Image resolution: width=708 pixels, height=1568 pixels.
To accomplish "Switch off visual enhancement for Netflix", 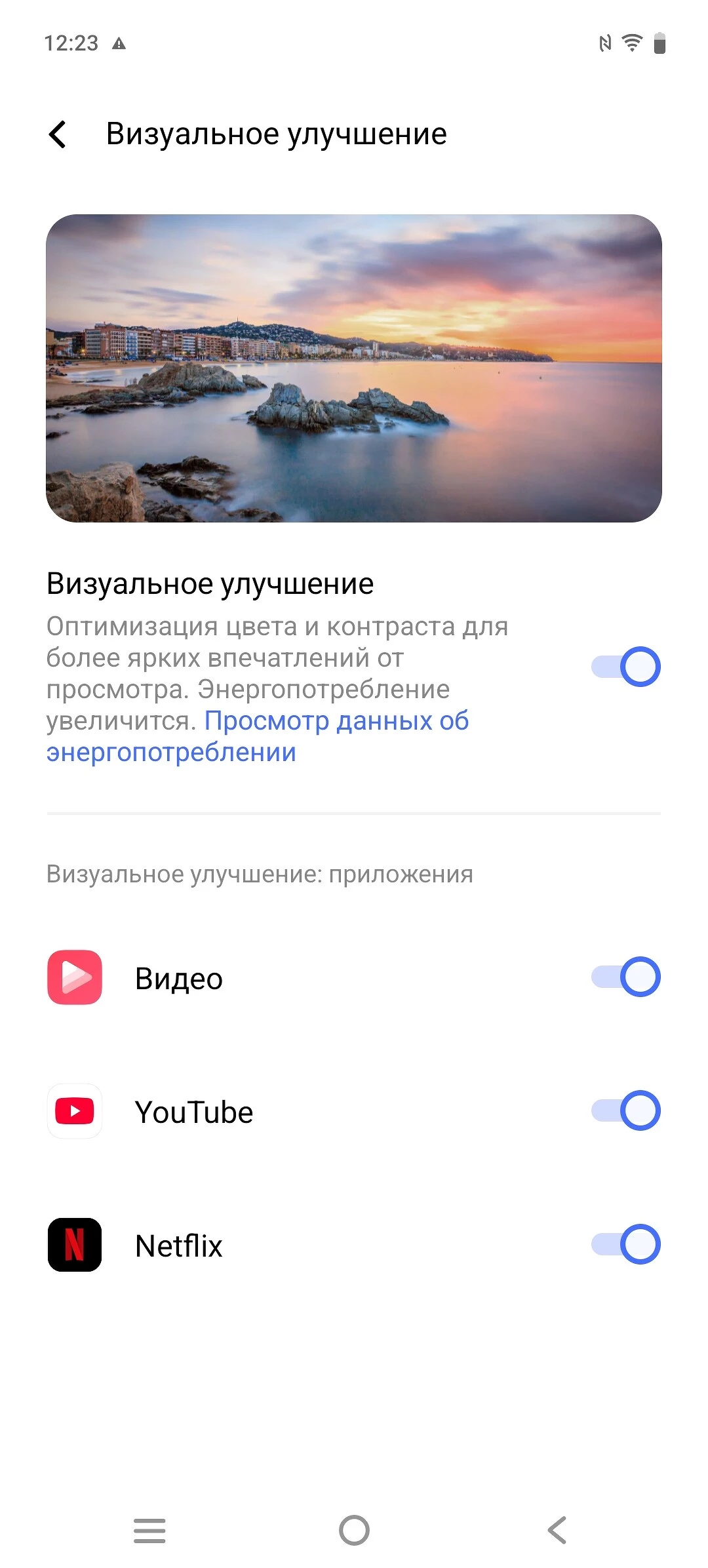I will pyautogui.click(x=625, y=1244).
